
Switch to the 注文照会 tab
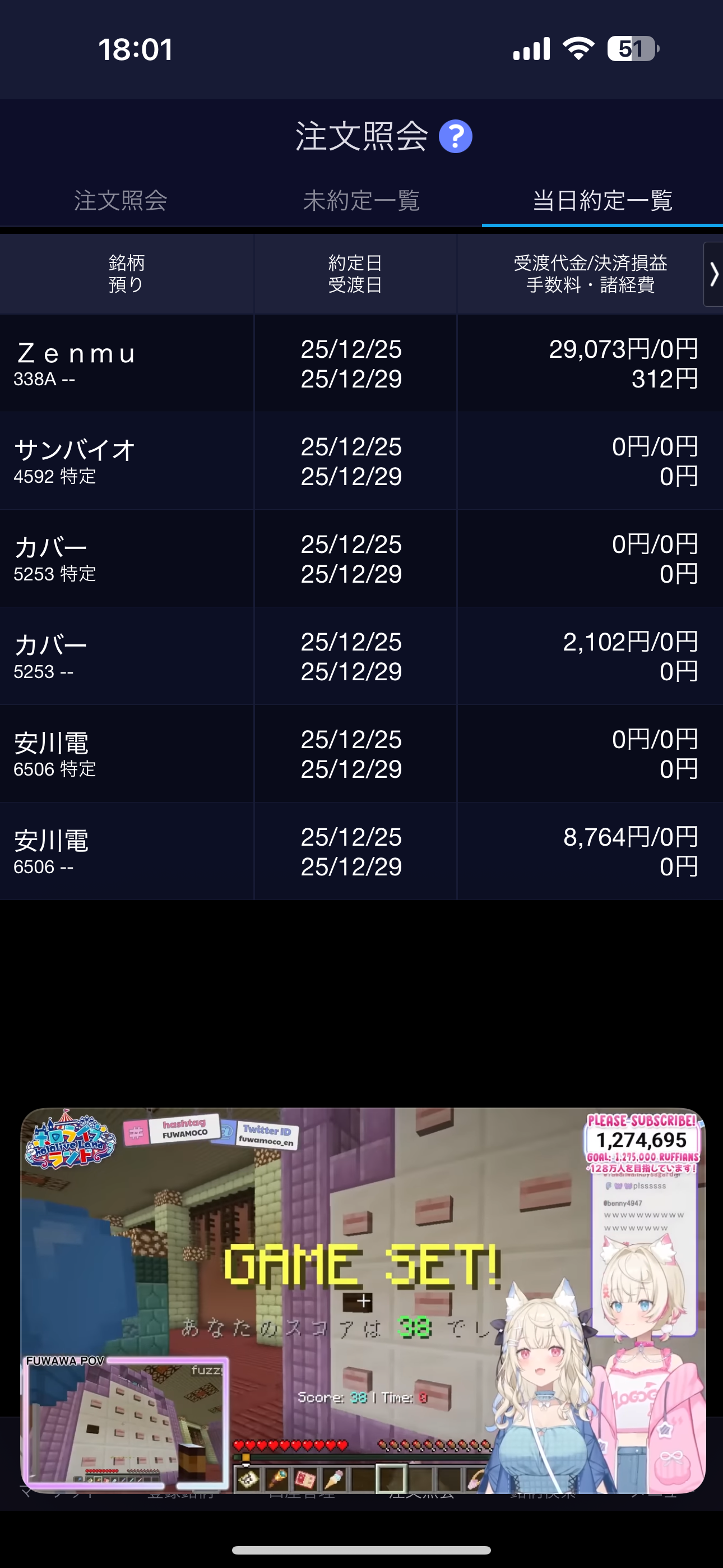click(x=121, y=200)
